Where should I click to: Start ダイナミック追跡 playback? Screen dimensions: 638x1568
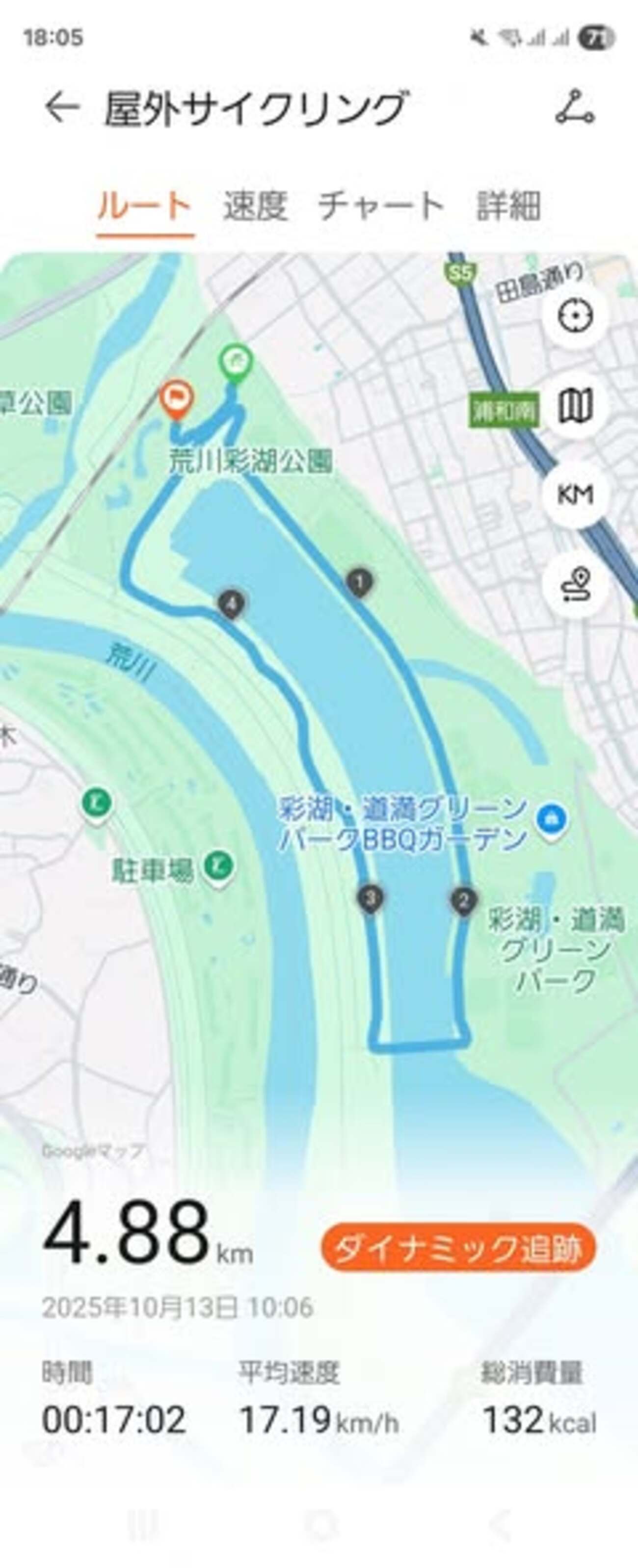[x=458, y=1248]
